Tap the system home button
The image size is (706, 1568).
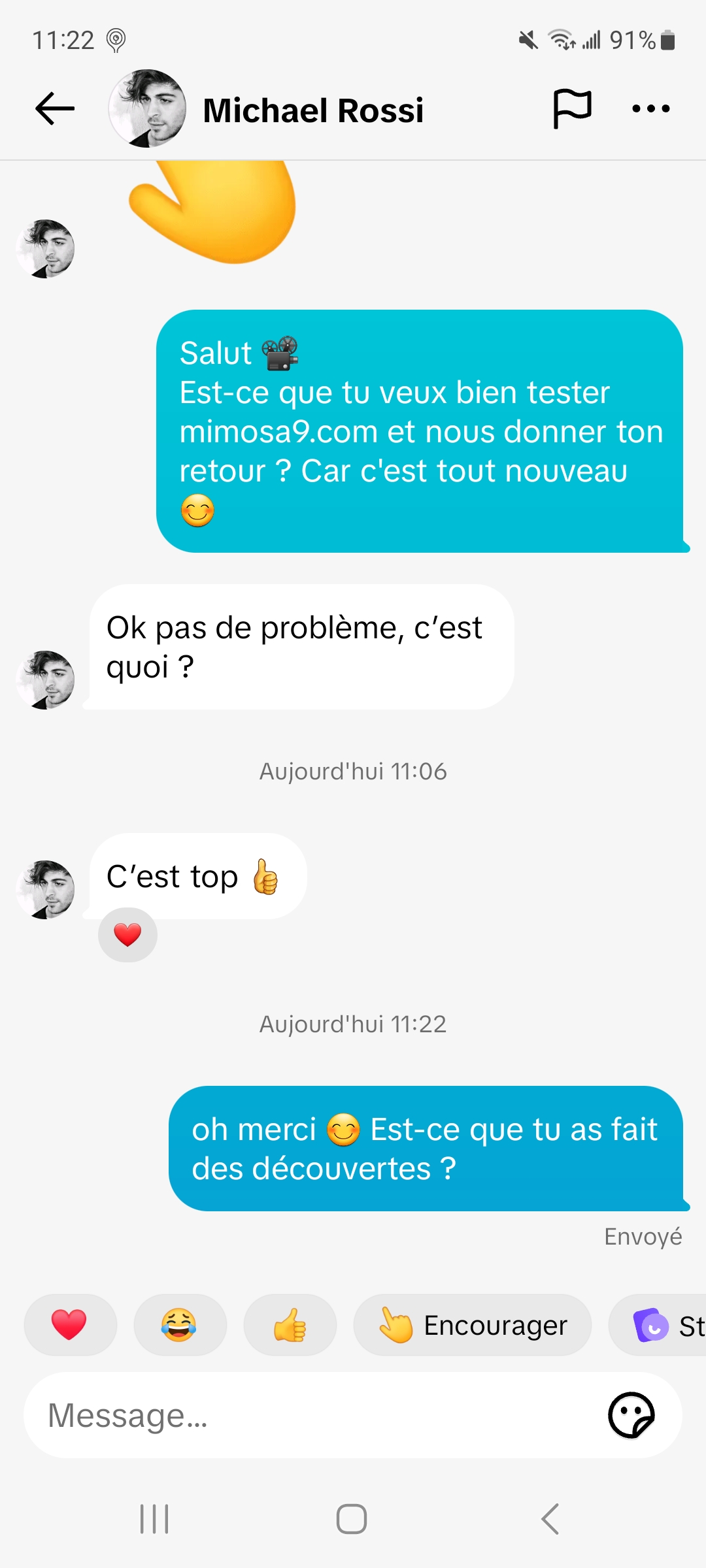click(x=352, y=1518)
